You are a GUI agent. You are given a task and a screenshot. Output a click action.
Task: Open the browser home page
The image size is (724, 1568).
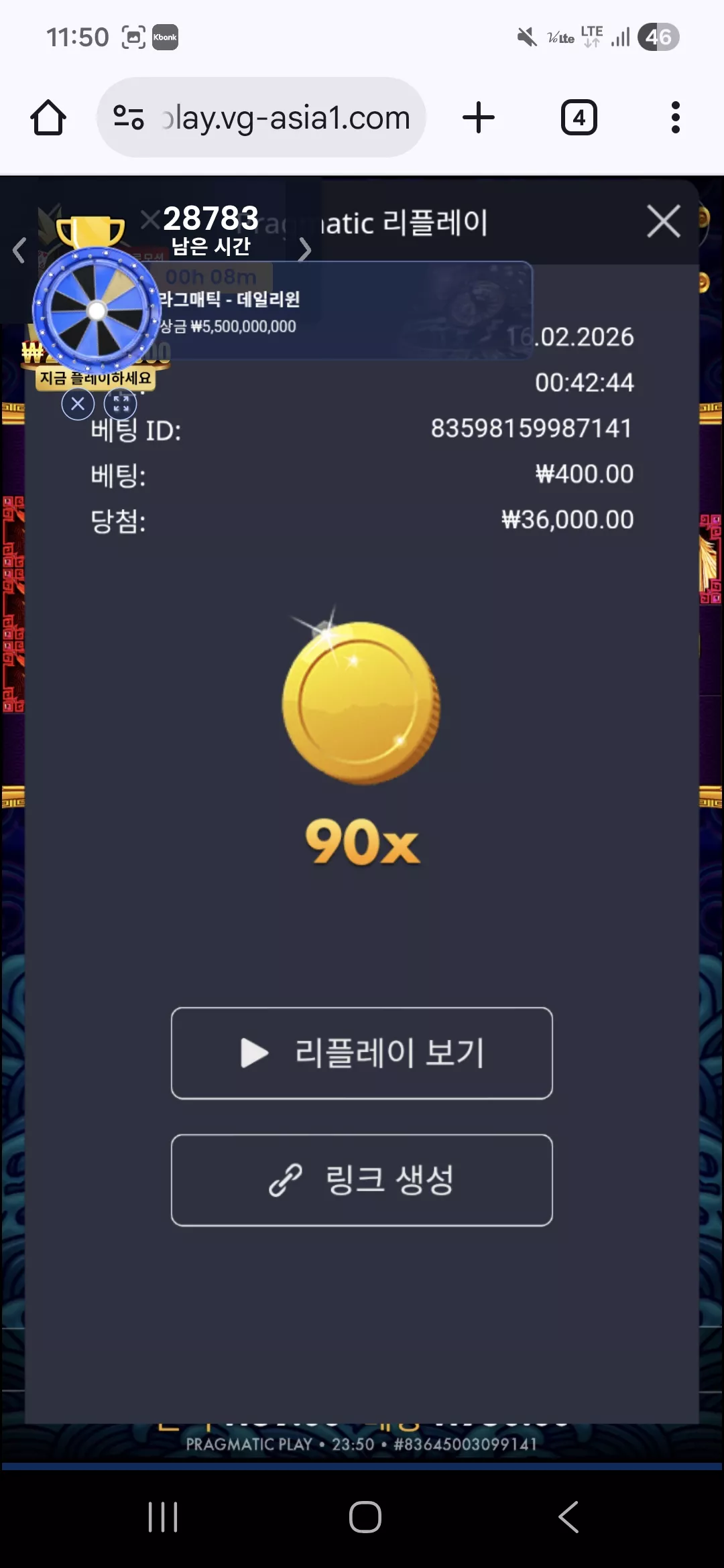pyautogui.click(x=48, y=118)
